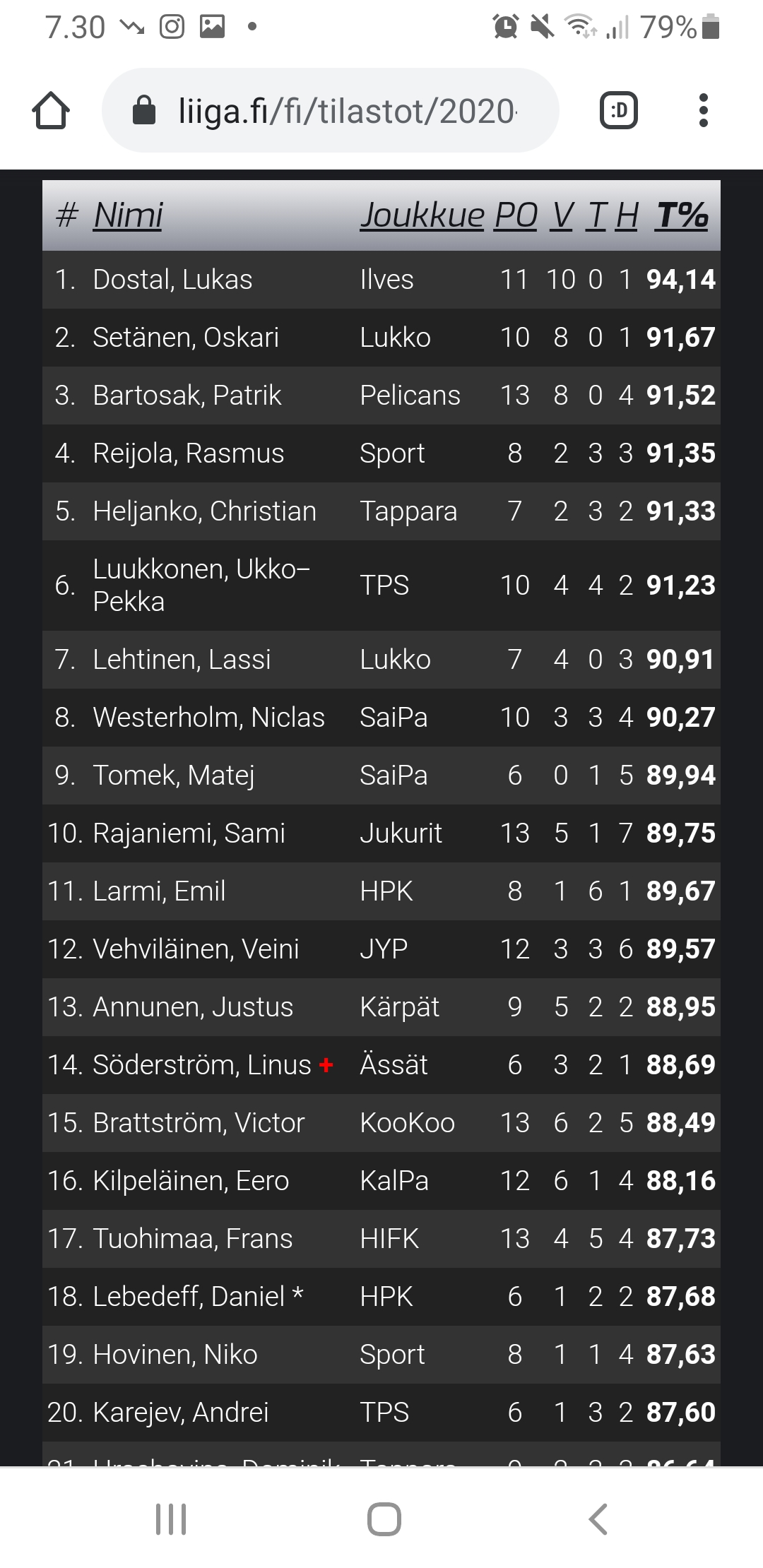Screen dimensions: 763x1568
Task: Go back with the system back button
Action: click(x=598, y=1519)
